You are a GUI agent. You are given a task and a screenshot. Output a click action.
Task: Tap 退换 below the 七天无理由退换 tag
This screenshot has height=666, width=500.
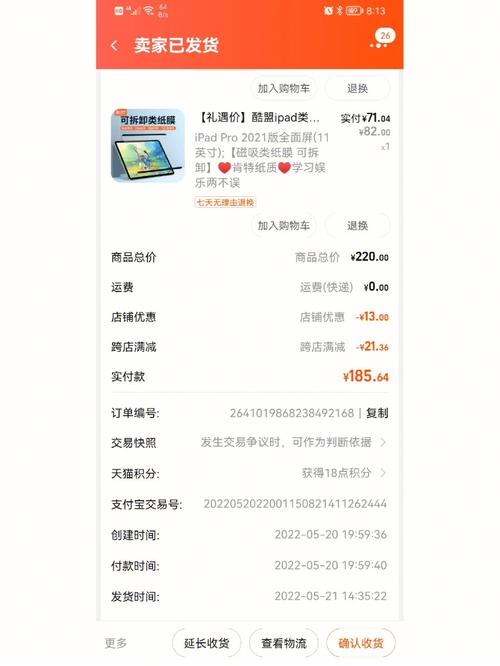(x=357, y=226)
